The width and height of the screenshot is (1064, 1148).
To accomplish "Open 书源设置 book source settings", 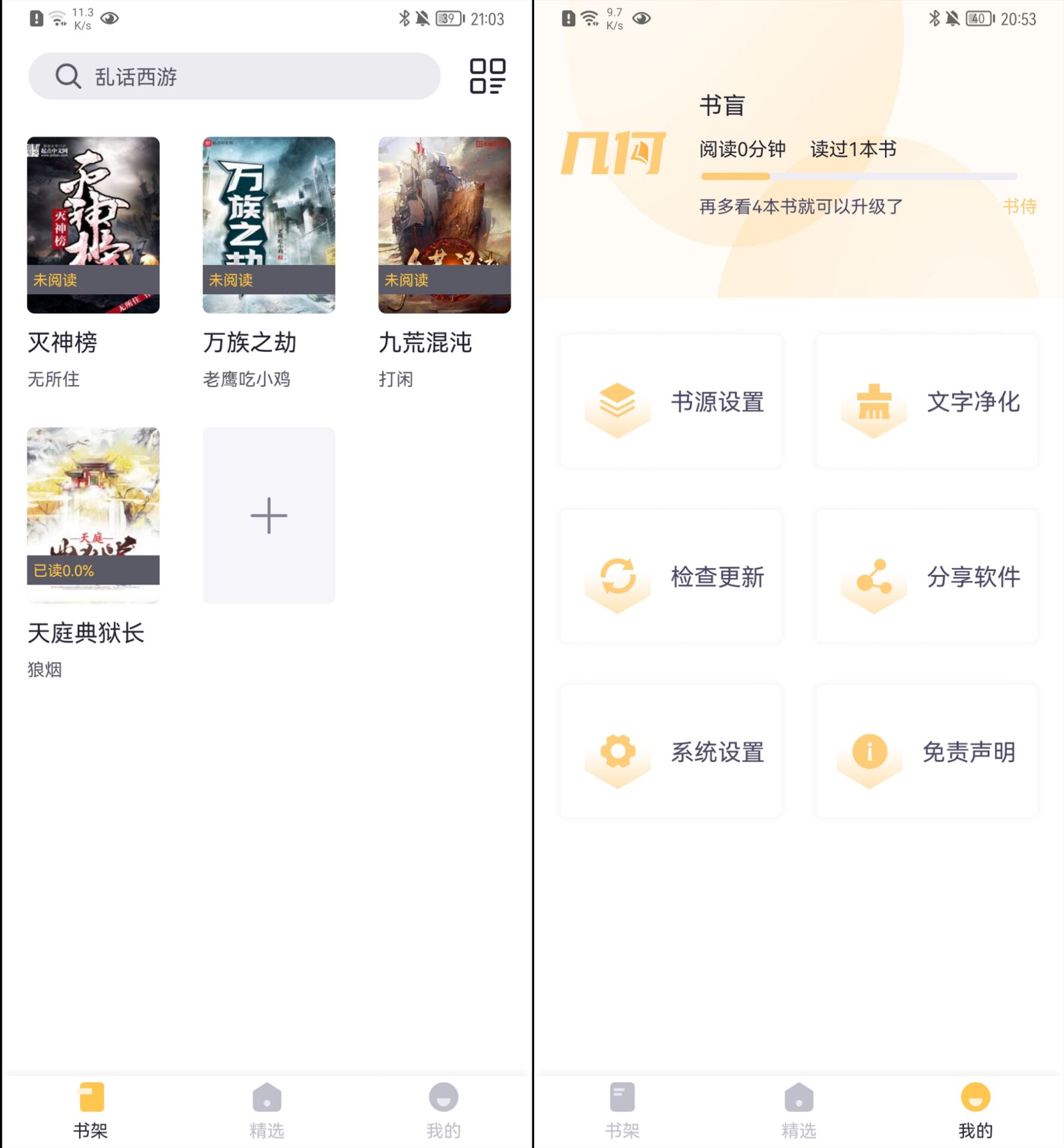I will 671,401.
